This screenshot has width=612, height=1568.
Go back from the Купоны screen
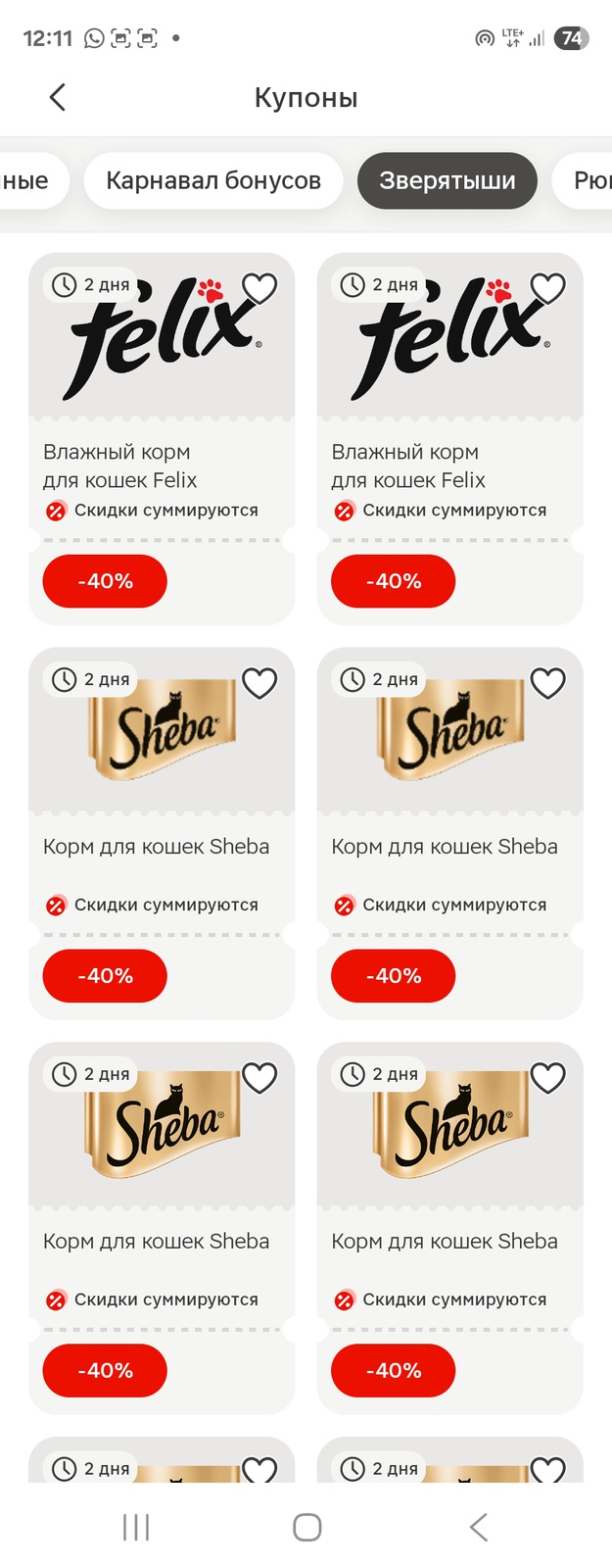click(58, 97)
